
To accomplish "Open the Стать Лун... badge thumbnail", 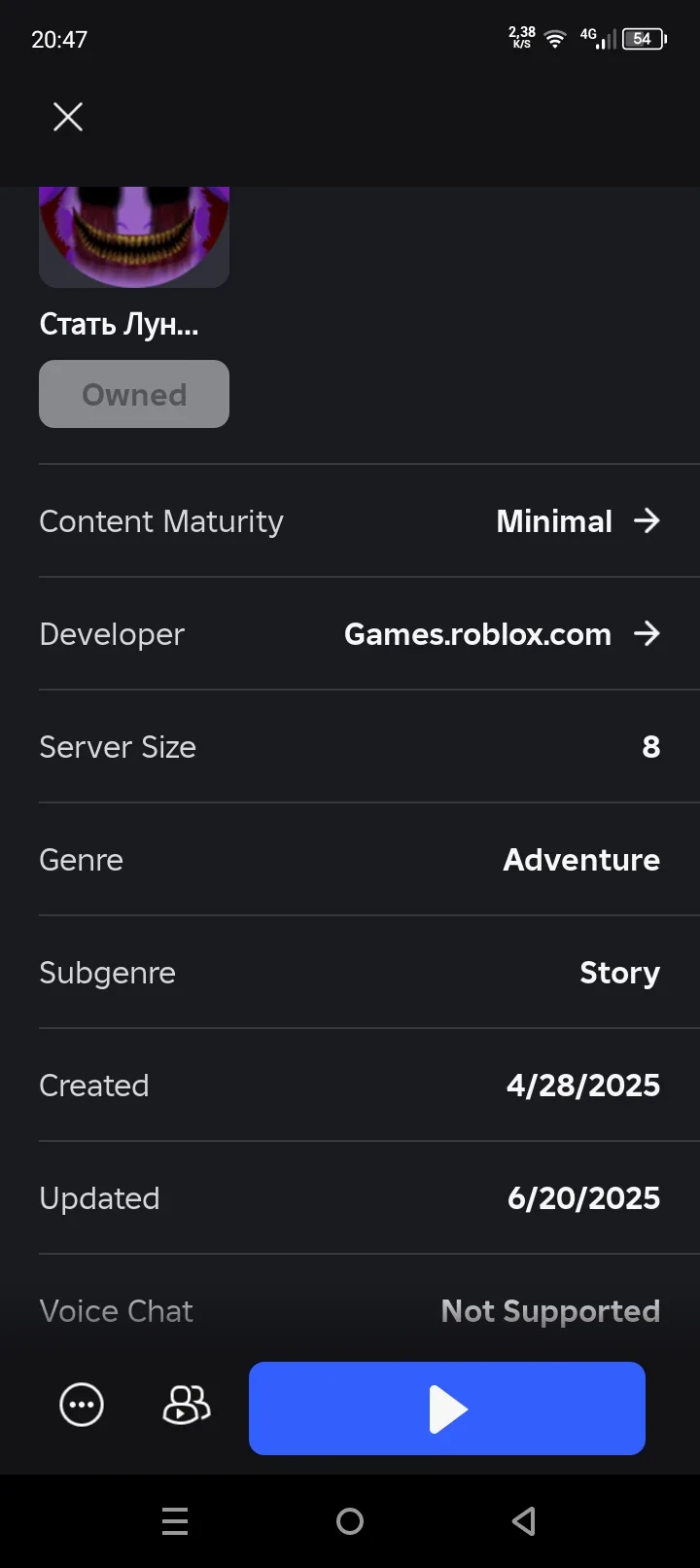I will coord(134,236).
